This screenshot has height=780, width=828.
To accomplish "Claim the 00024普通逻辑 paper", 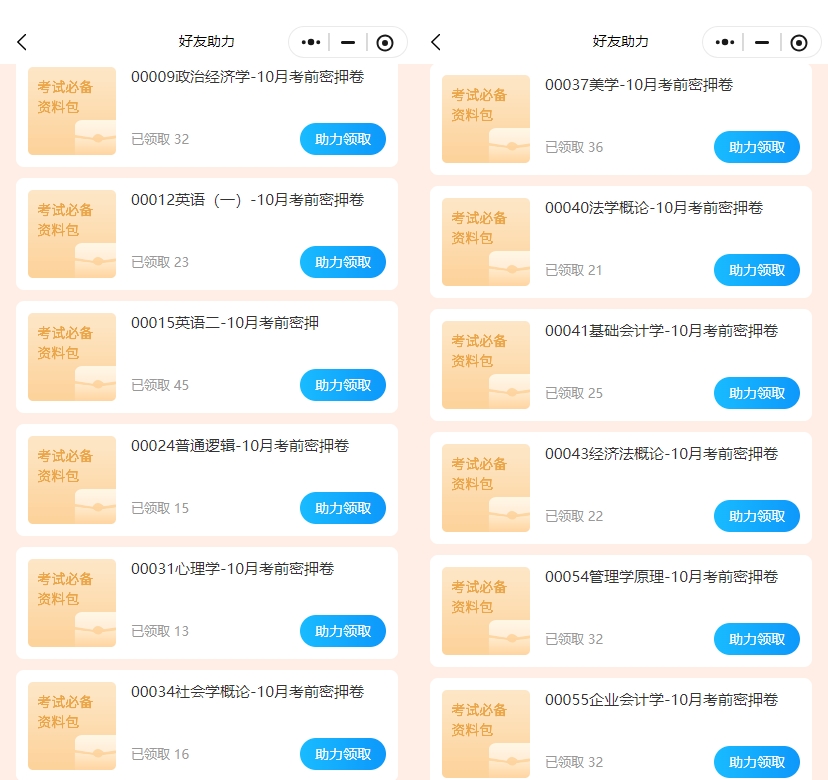I will (343, 508).
